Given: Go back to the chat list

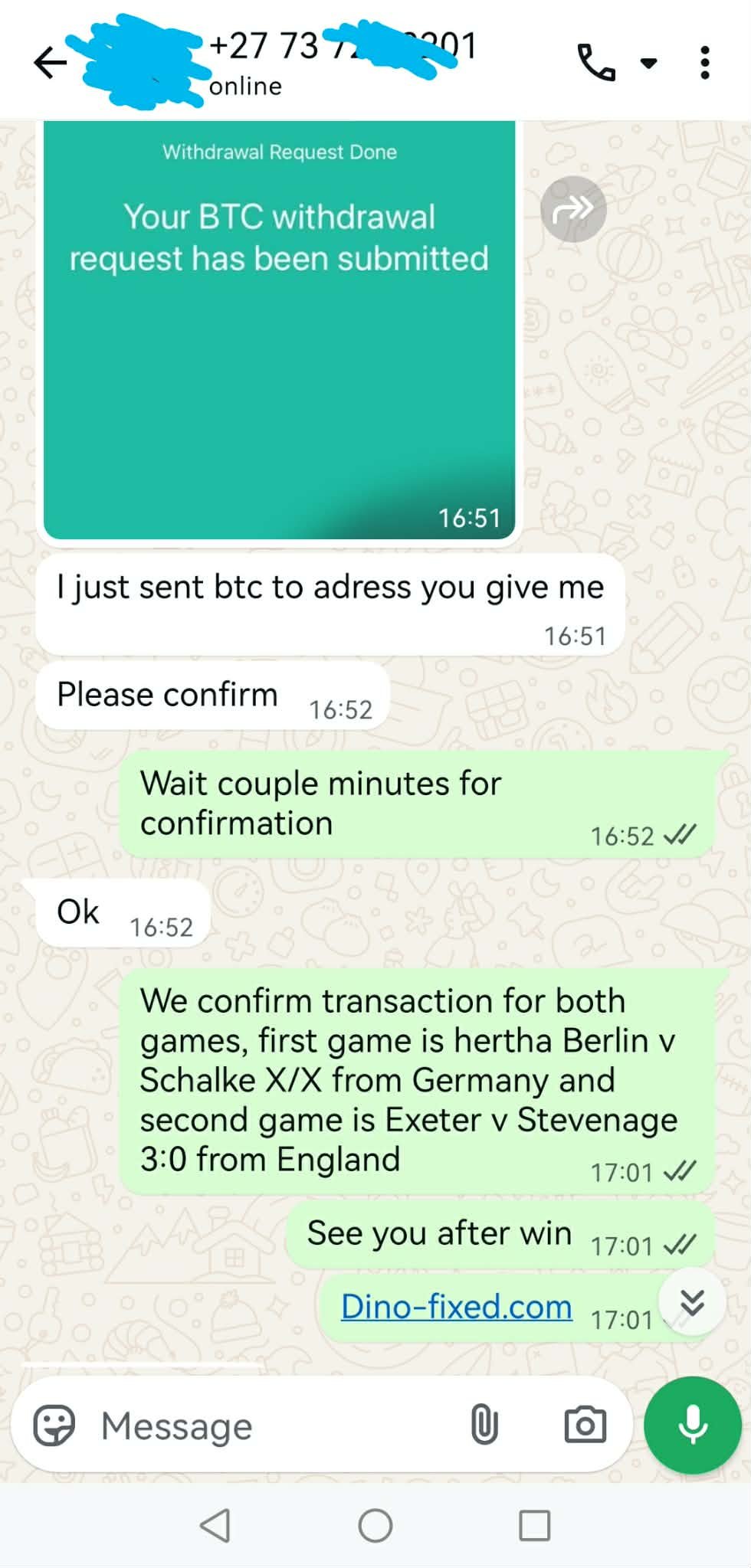Looking at the screenshot, I should coord(51,63).
